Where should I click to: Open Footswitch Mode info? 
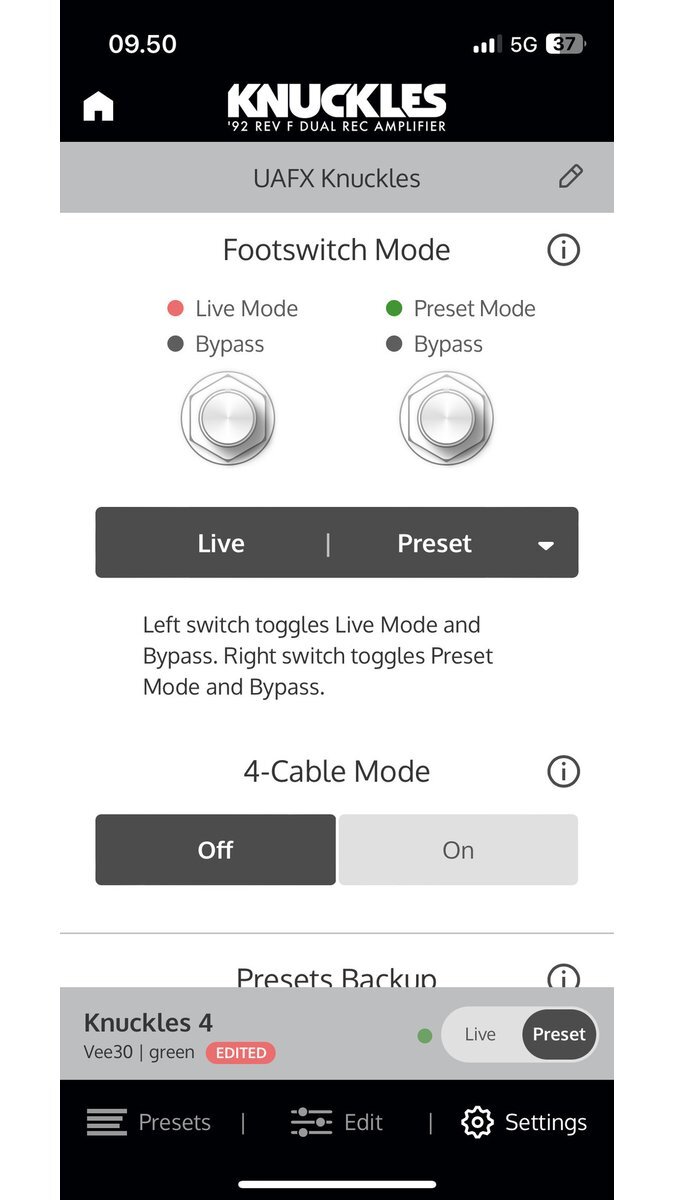coord(563,250)
